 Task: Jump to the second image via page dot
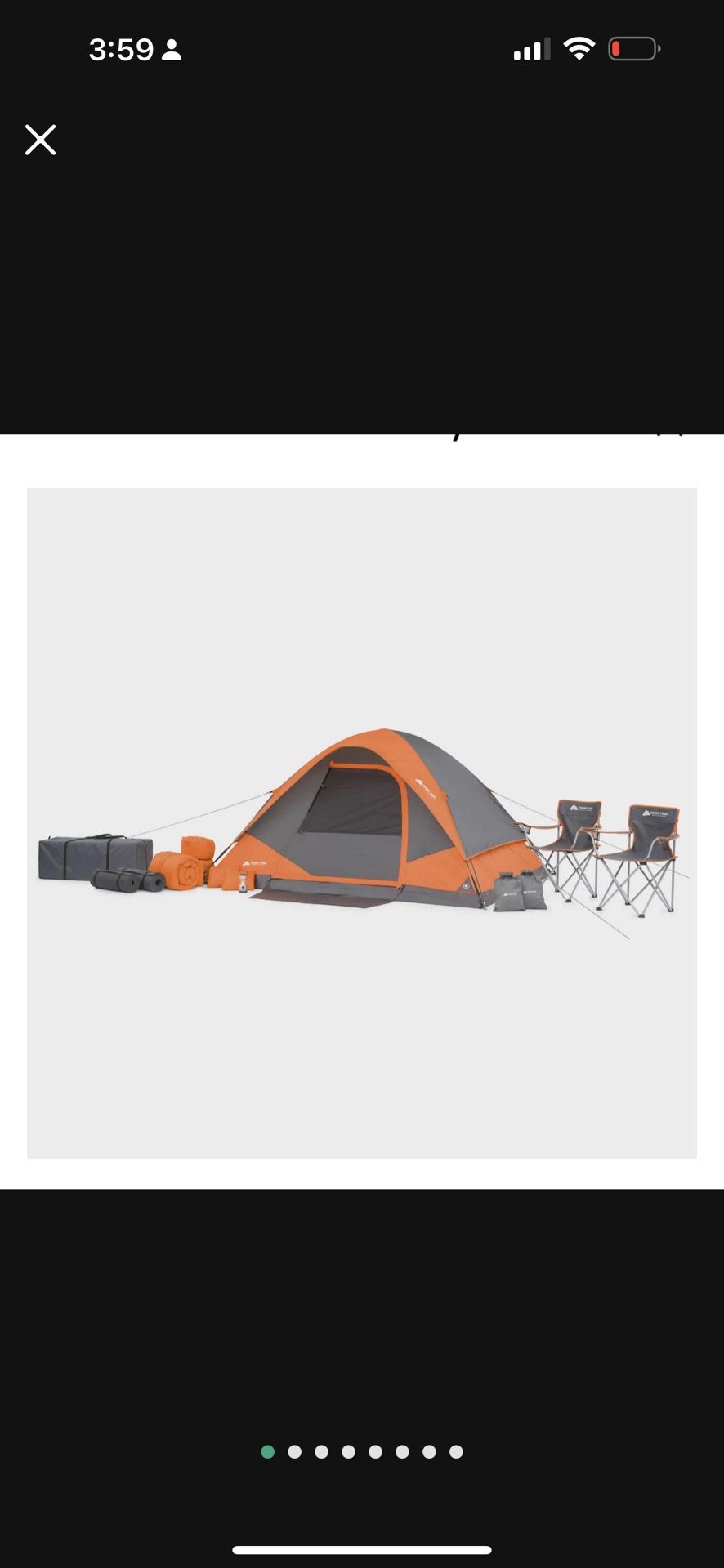pyautogui.click(x=294, y=1451)
